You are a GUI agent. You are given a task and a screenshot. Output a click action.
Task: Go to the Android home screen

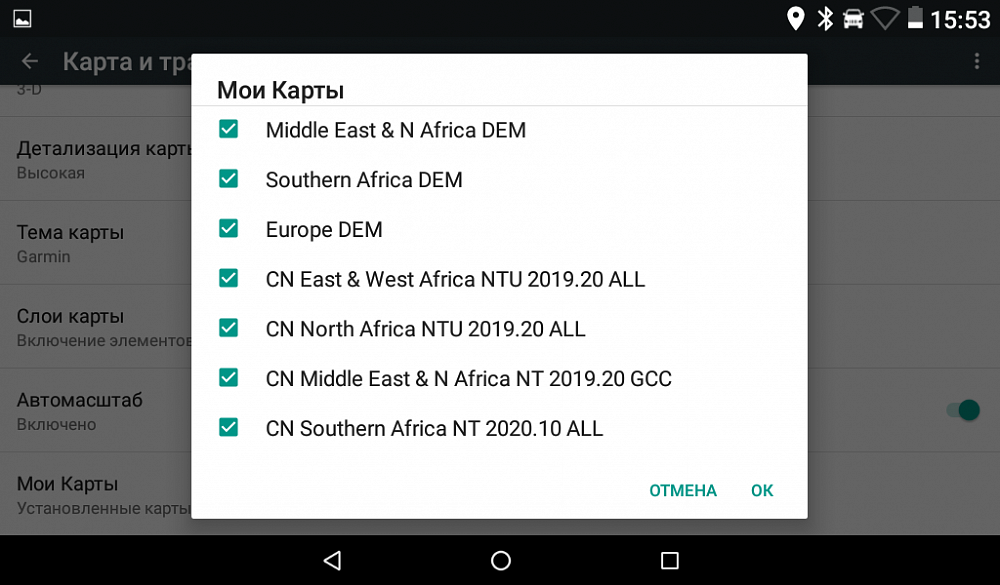(x=501, y=560)
